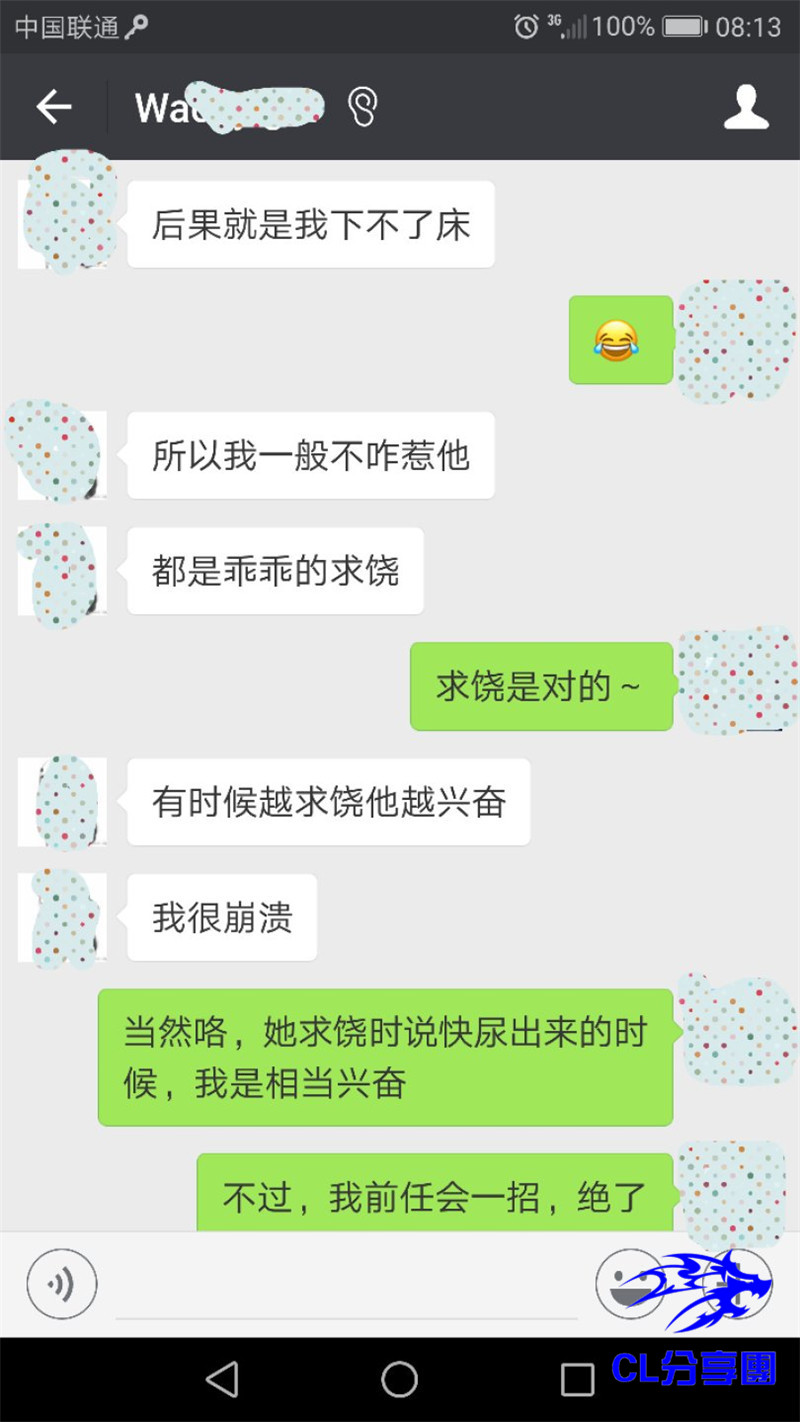Screen dimensions: 800x1422
Task: Tap the system back triangle button
Action: [x=223, y=1379]
